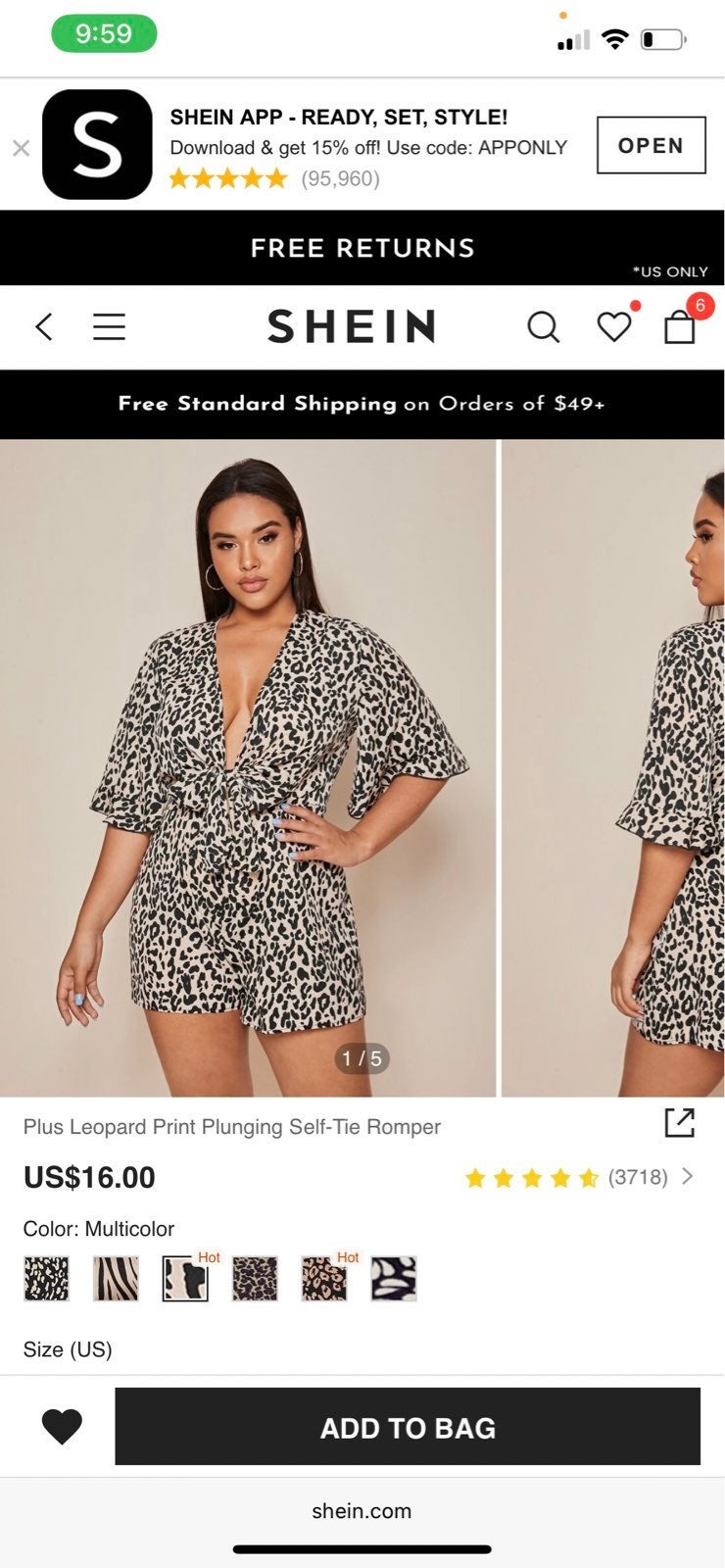
Task: Select the zebra stripe color swatch
Action: pyautogui.click(x=116, y=1278)
